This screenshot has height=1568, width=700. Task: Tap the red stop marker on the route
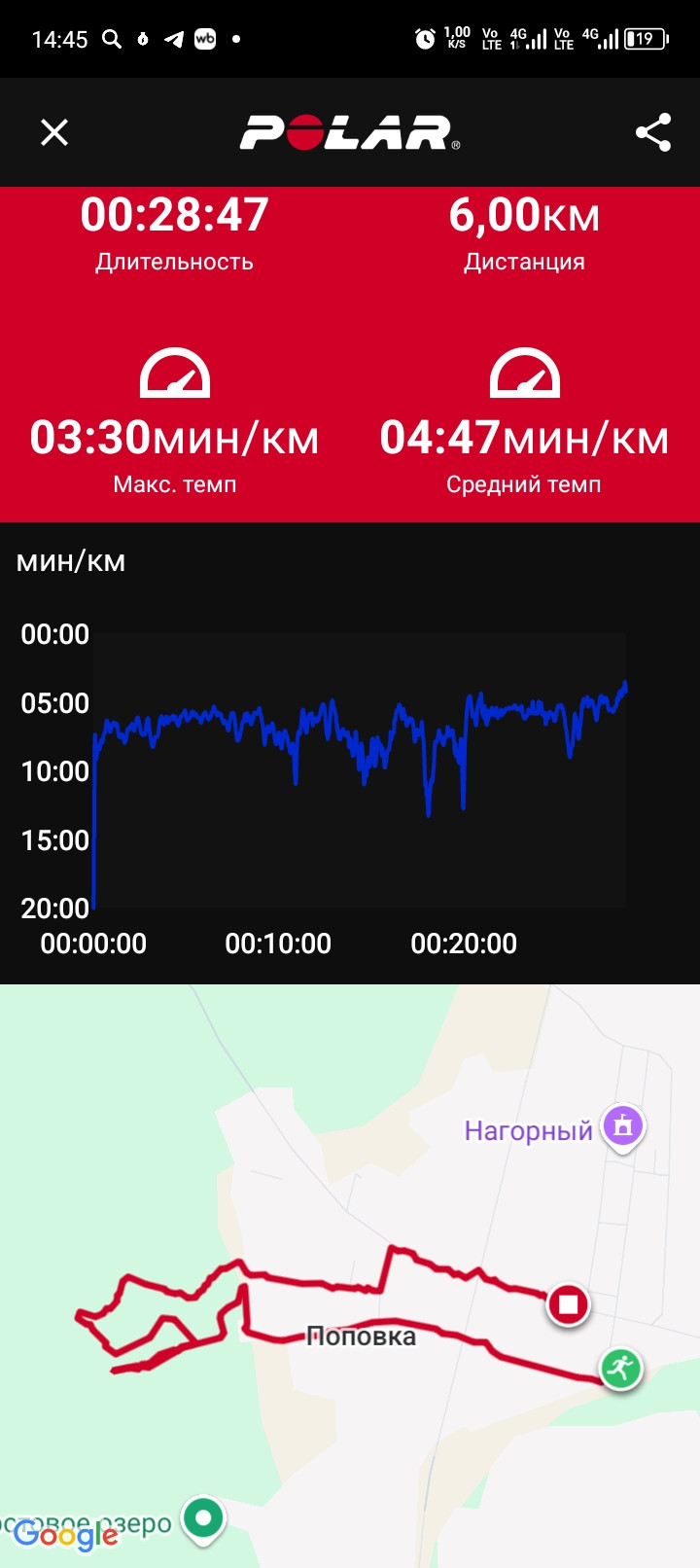569,1303
